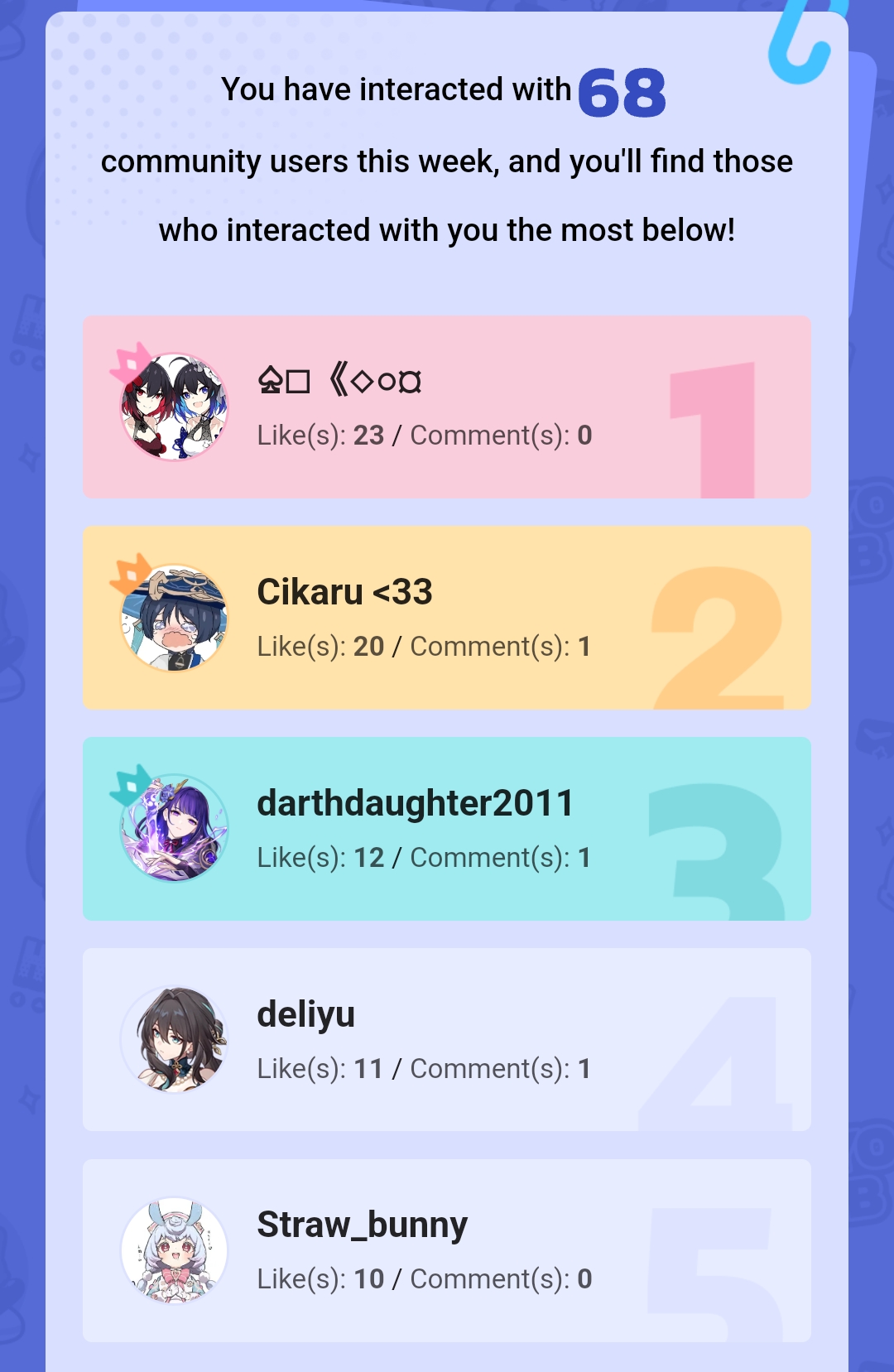Click the teal crown badge on darthdaughter2011's avatar
894x1372 pixels.
pos(126,788)
